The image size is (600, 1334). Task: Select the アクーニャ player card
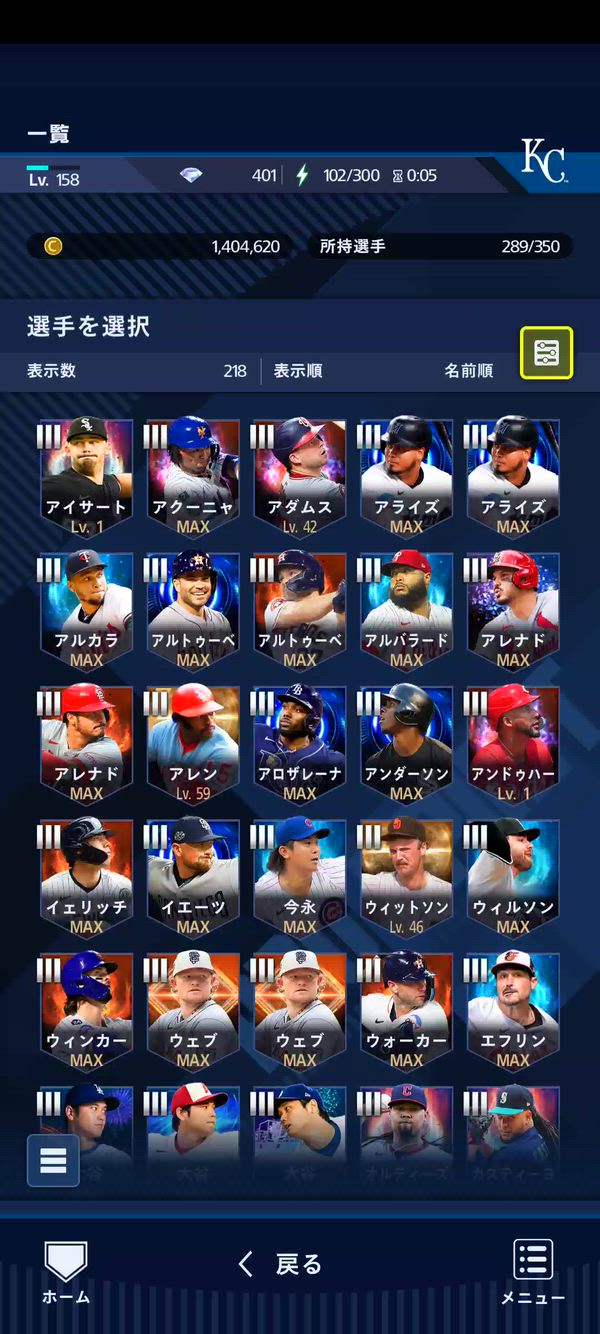pyautogui.click(x=193, y=477)
